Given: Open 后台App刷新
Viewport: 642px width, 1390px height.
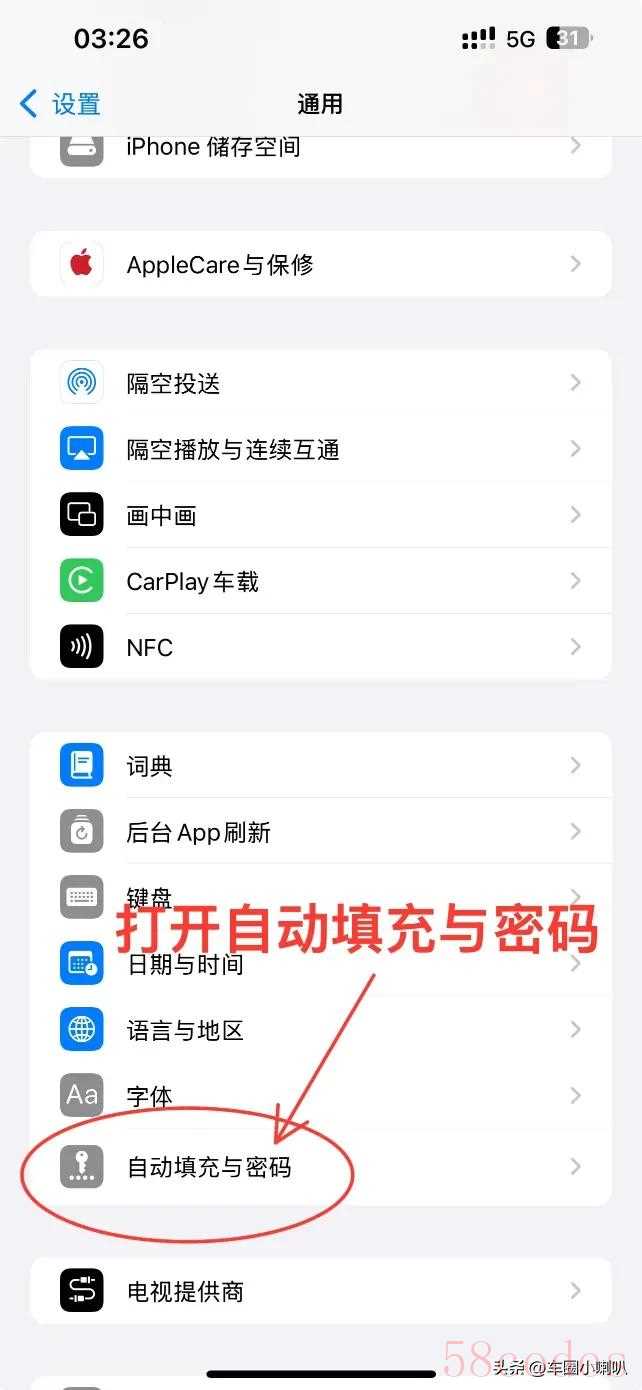Looking at the screenshot, I should (x=320, y=832).
